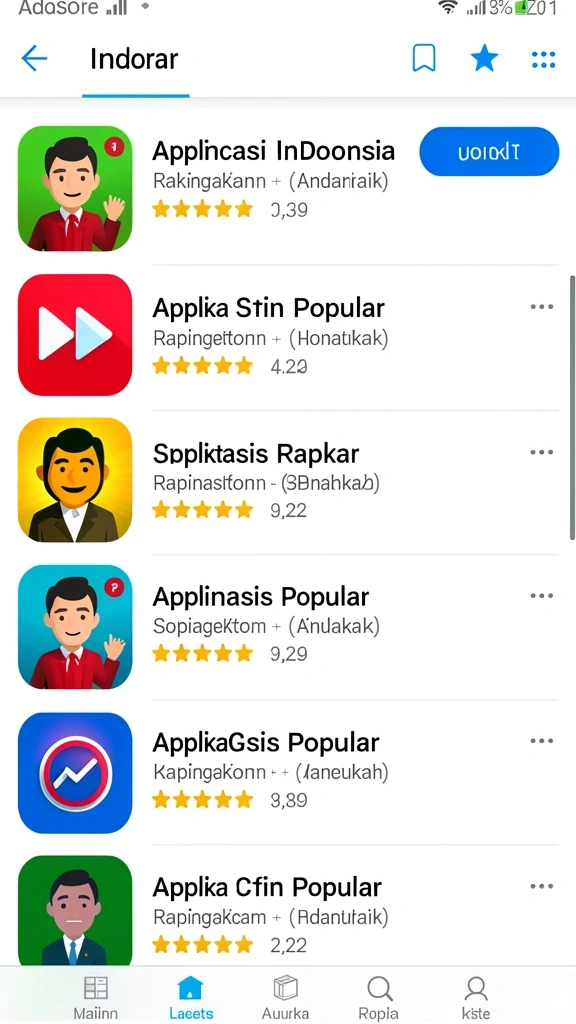Tap the blue button beside Applincasi InDoonsia

click(x=489, y=152)
